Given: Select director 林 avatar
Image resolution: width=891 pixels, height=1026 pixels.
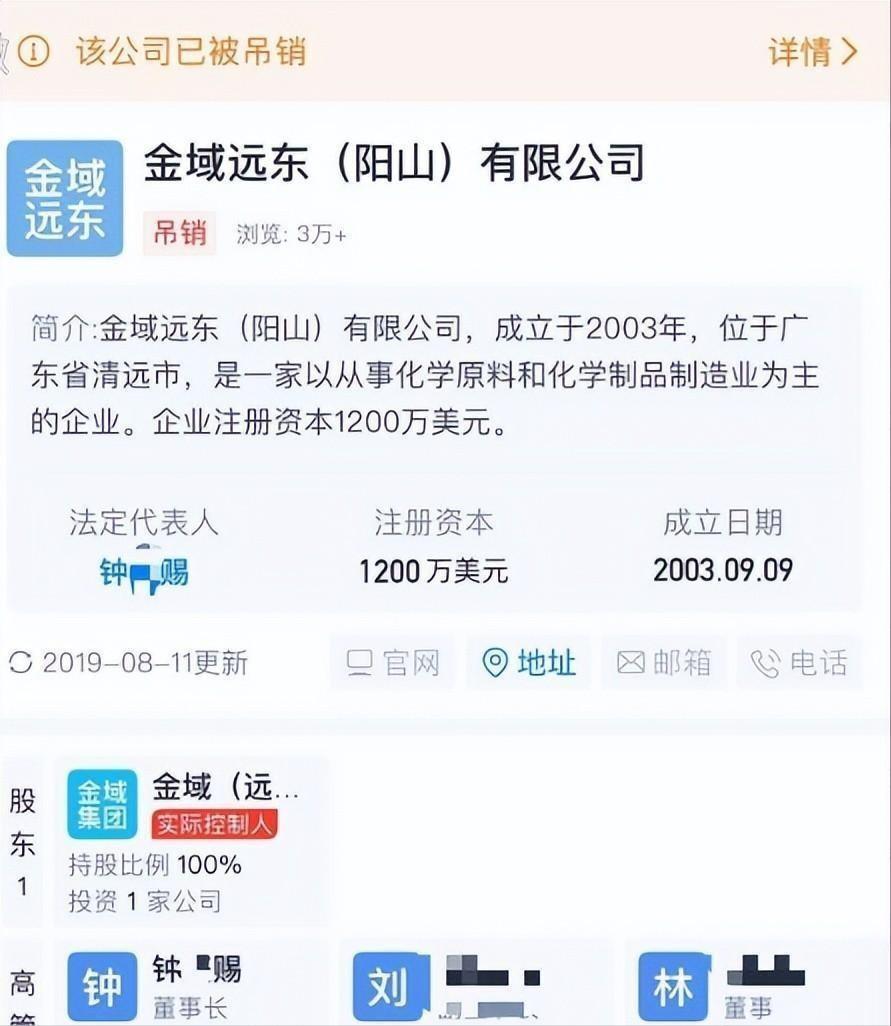Looking at the screenshot, I should point(673,987).
